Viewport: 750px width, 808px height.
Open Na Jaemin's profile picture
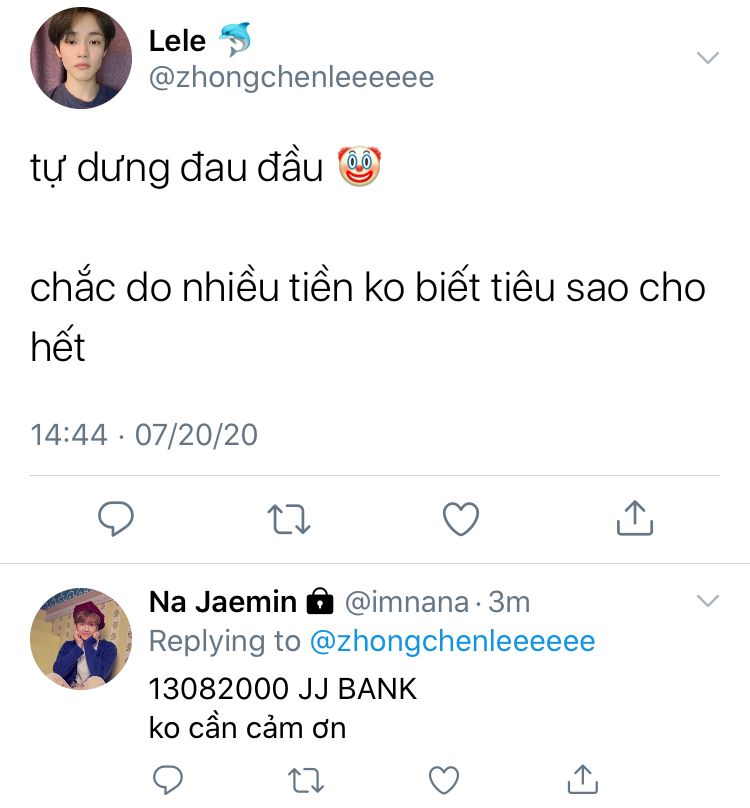(81, 639)
